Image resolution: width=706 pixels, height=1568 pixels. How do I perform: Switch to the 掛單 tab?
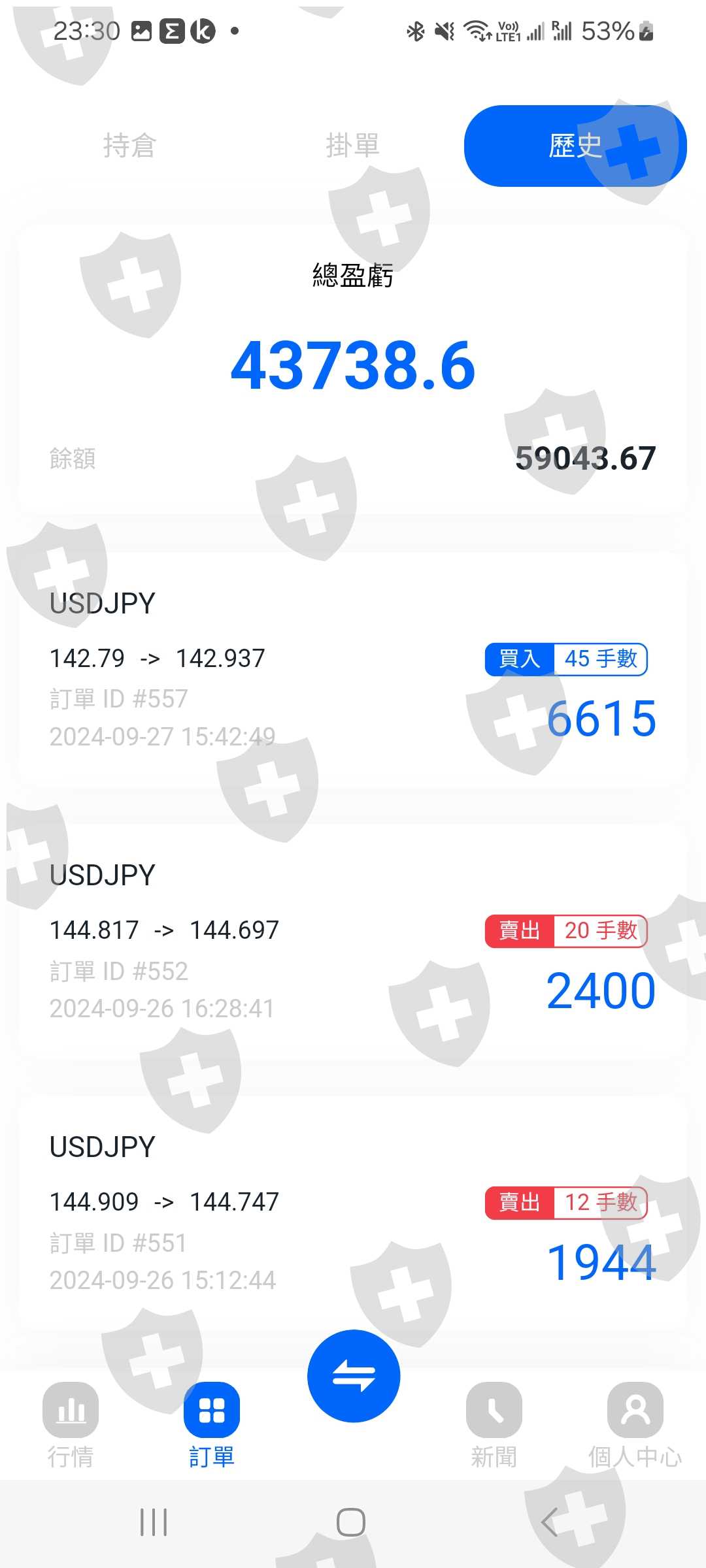(352, 145)
